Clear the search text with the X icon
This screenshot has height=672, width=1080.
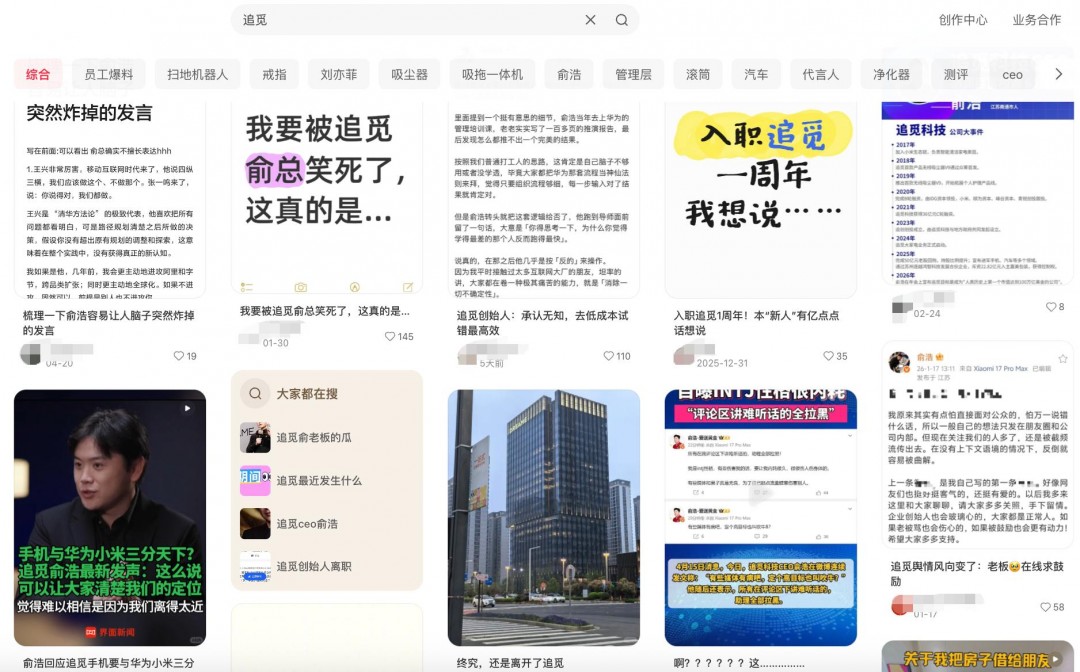click(590, 20)
